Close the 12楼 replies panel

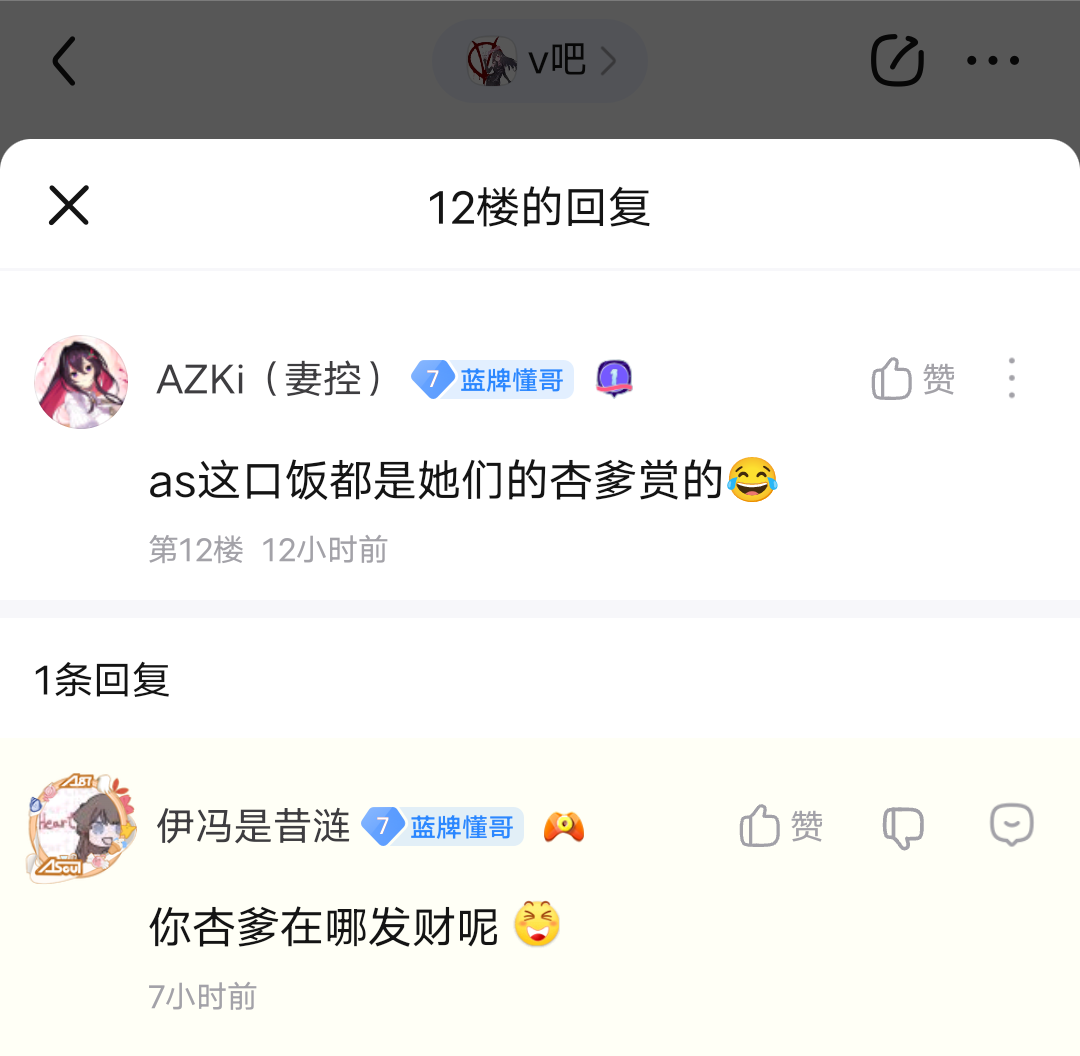(69, 206)
